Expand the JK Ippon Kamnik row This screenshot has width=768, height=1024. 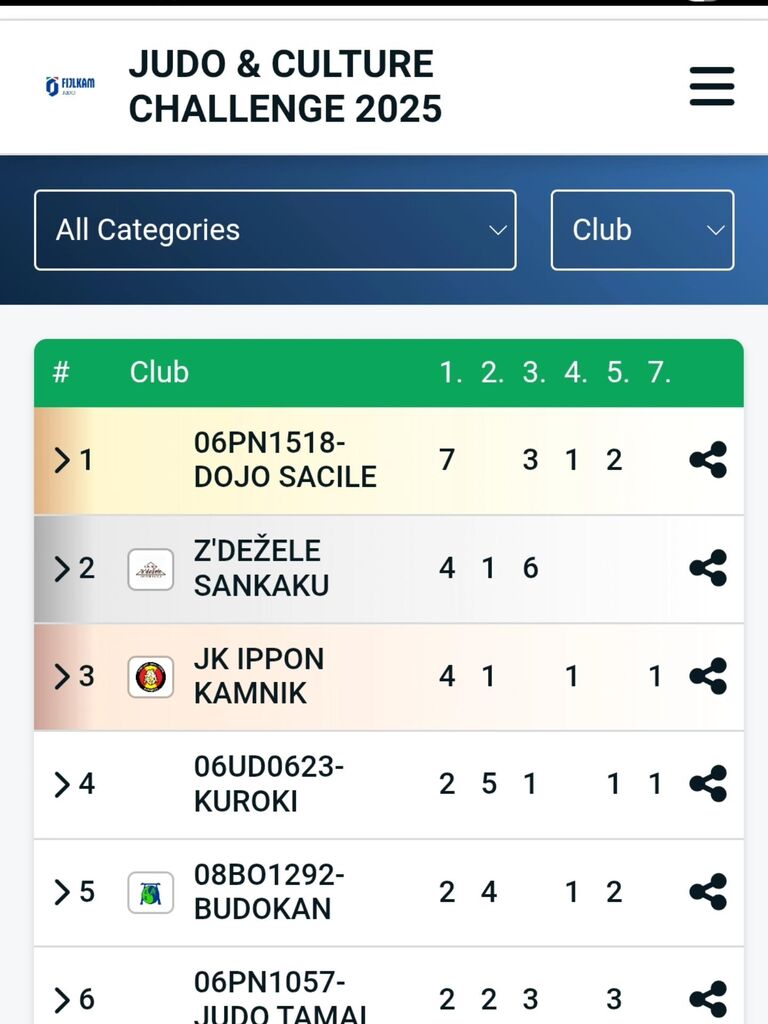point(63,676)
